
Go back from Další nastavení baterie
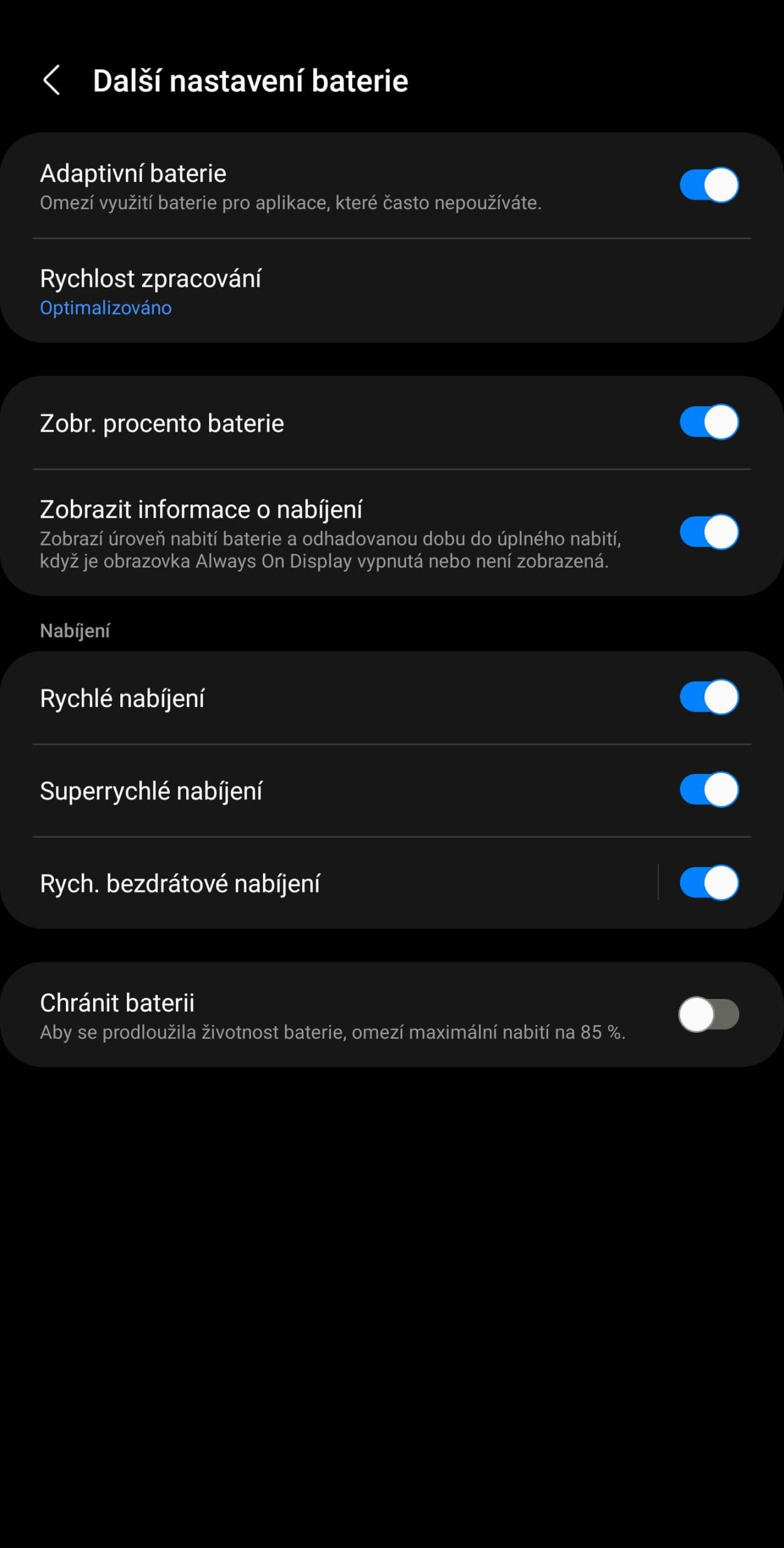pyautogui.click(x=52, y=80)
